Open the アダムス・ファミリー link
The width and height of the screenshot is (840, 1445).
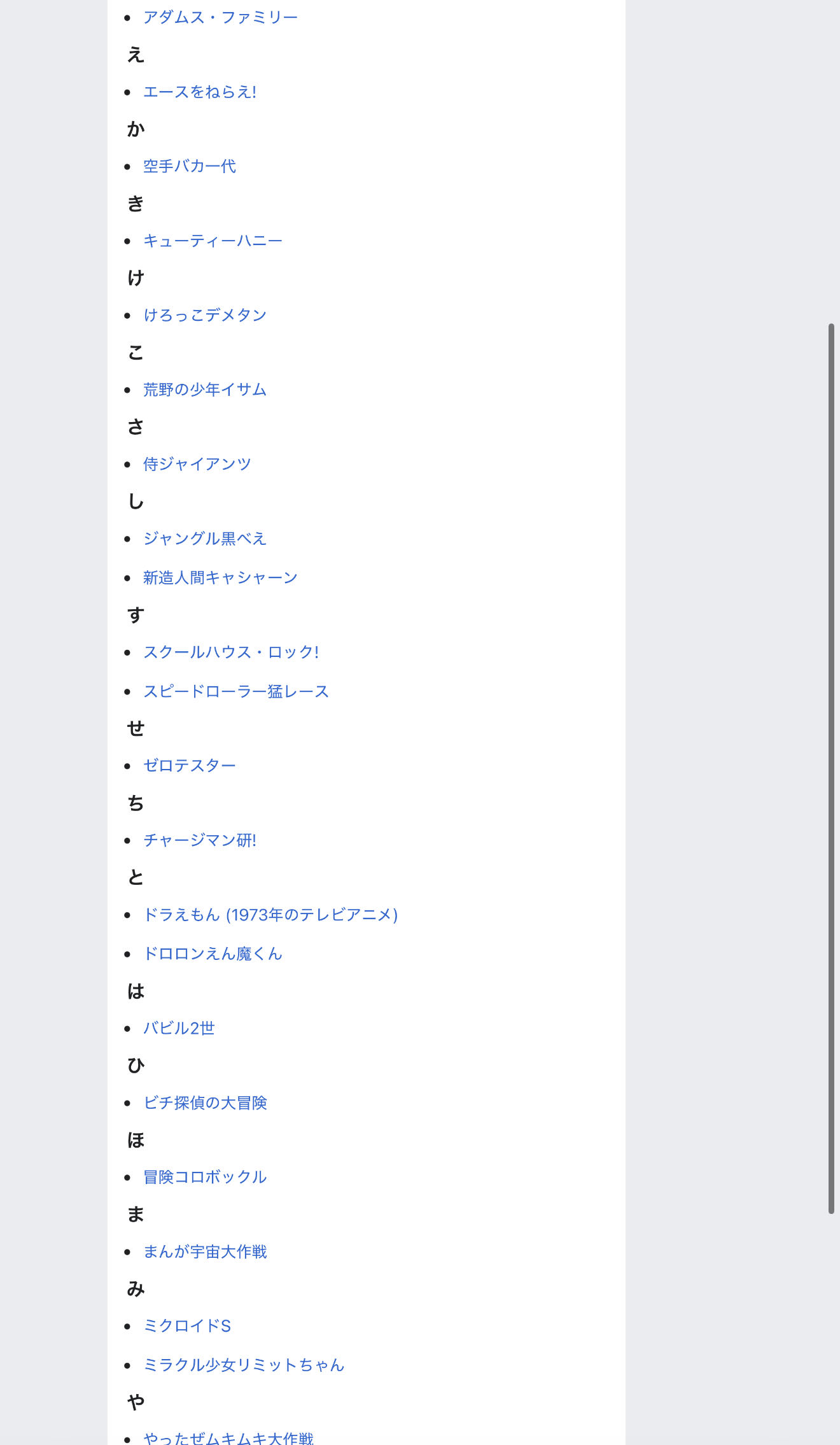click(x=220, y=17)
